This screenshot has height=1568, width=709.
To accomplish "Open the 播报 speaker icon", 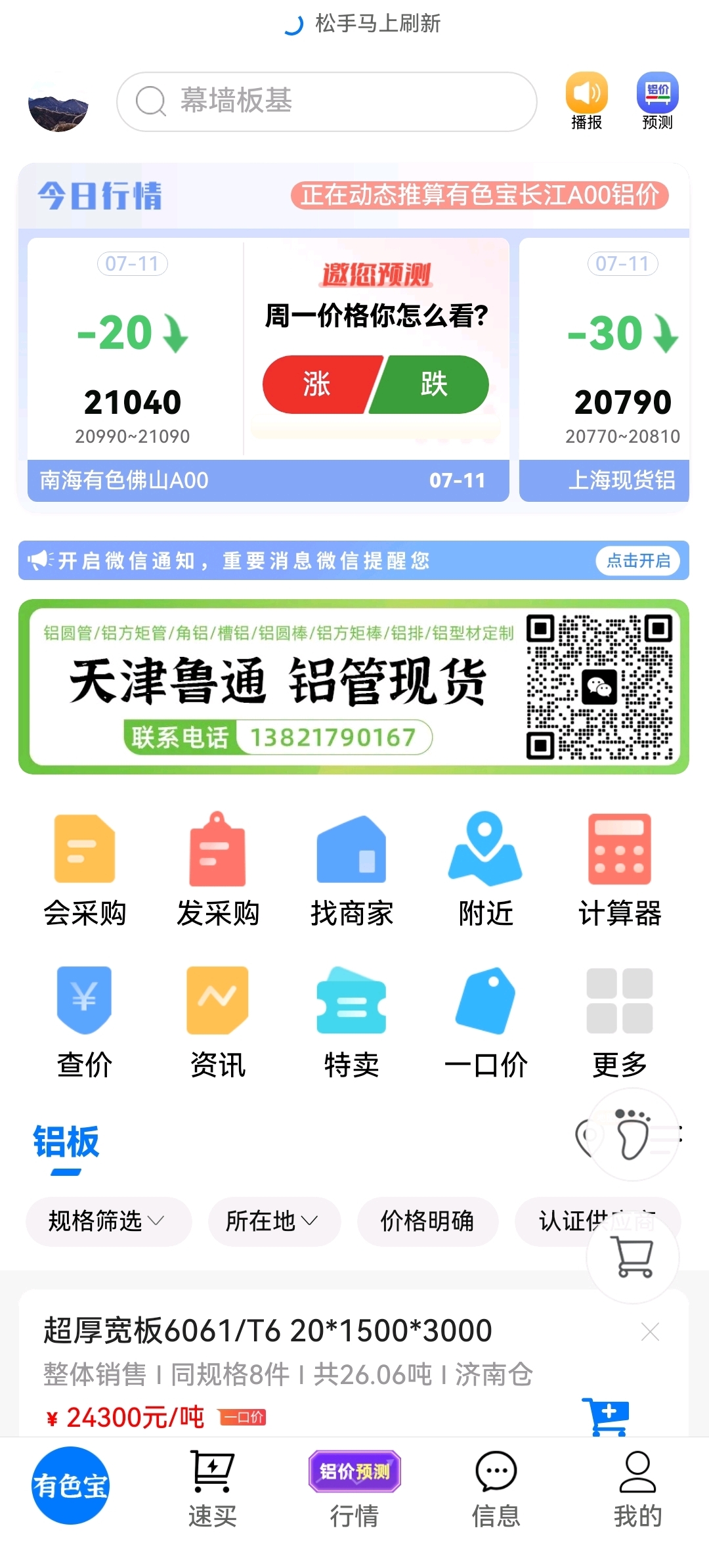I will 586,101.
